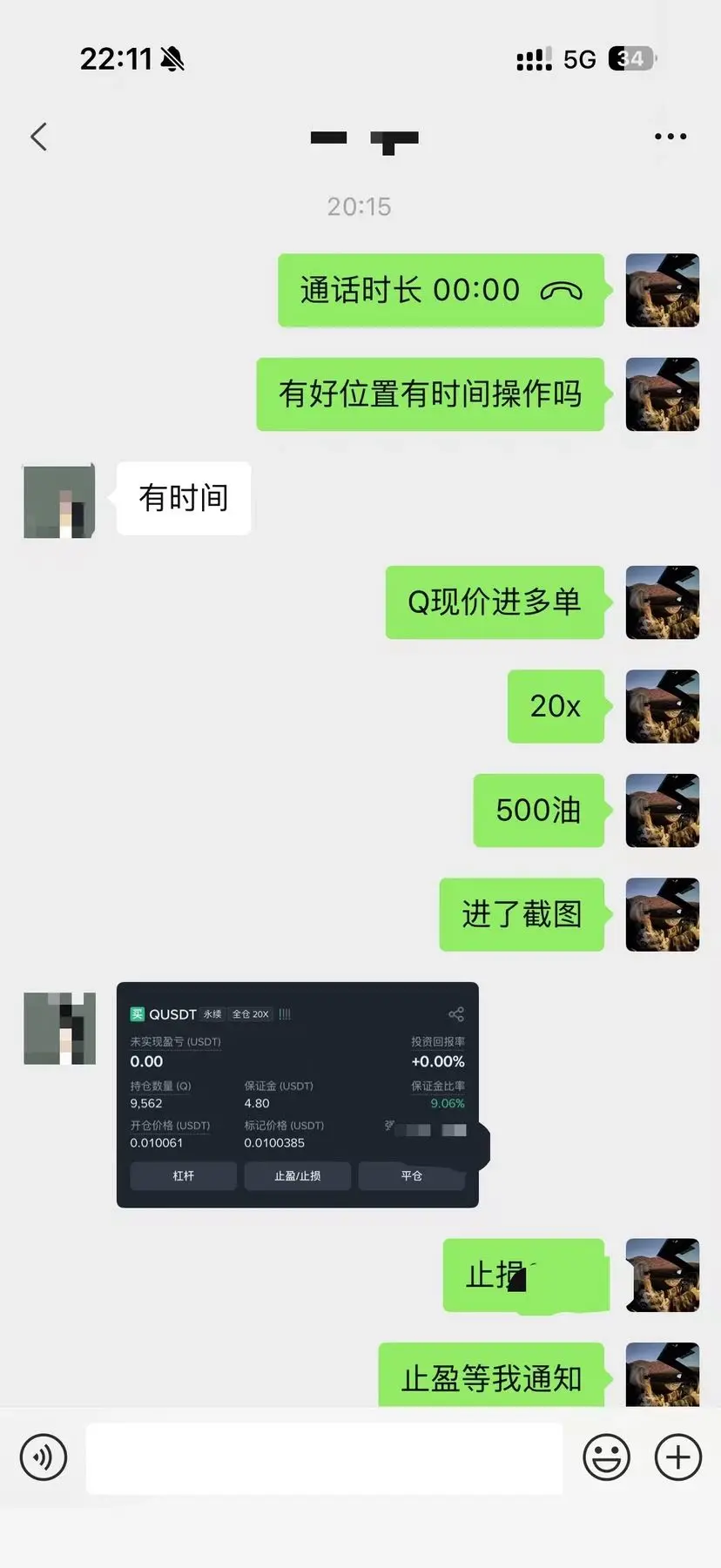This screenshot has height=1568, width=721.
Task: Tap your avatar beside the "20x" message
Action: [663, 706]
